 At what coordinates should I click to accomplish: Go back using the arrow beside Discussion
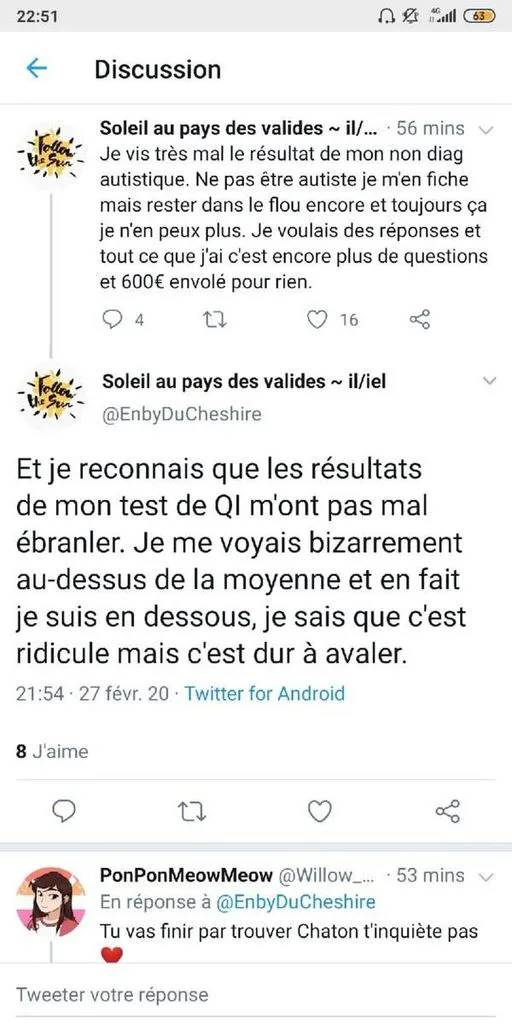tap(37, 69)
